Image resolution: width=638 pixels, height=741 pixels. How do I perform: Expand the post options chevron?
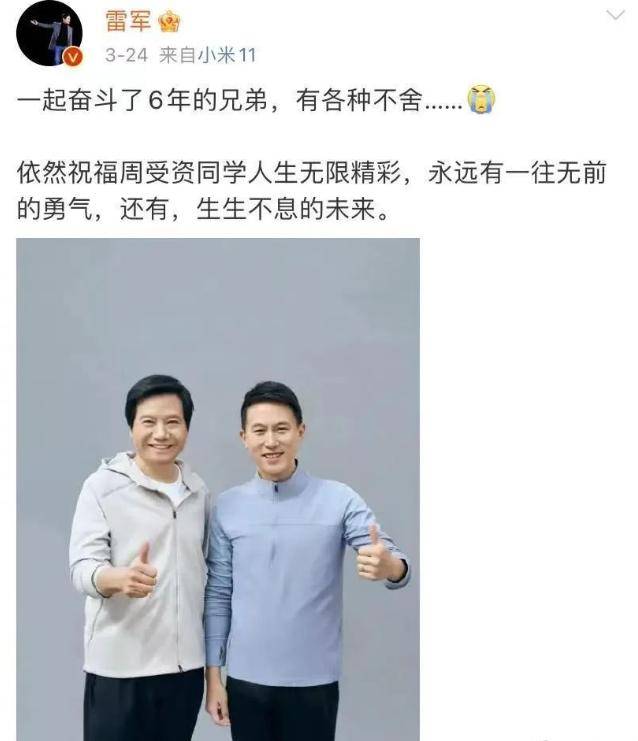pos(615,16)
